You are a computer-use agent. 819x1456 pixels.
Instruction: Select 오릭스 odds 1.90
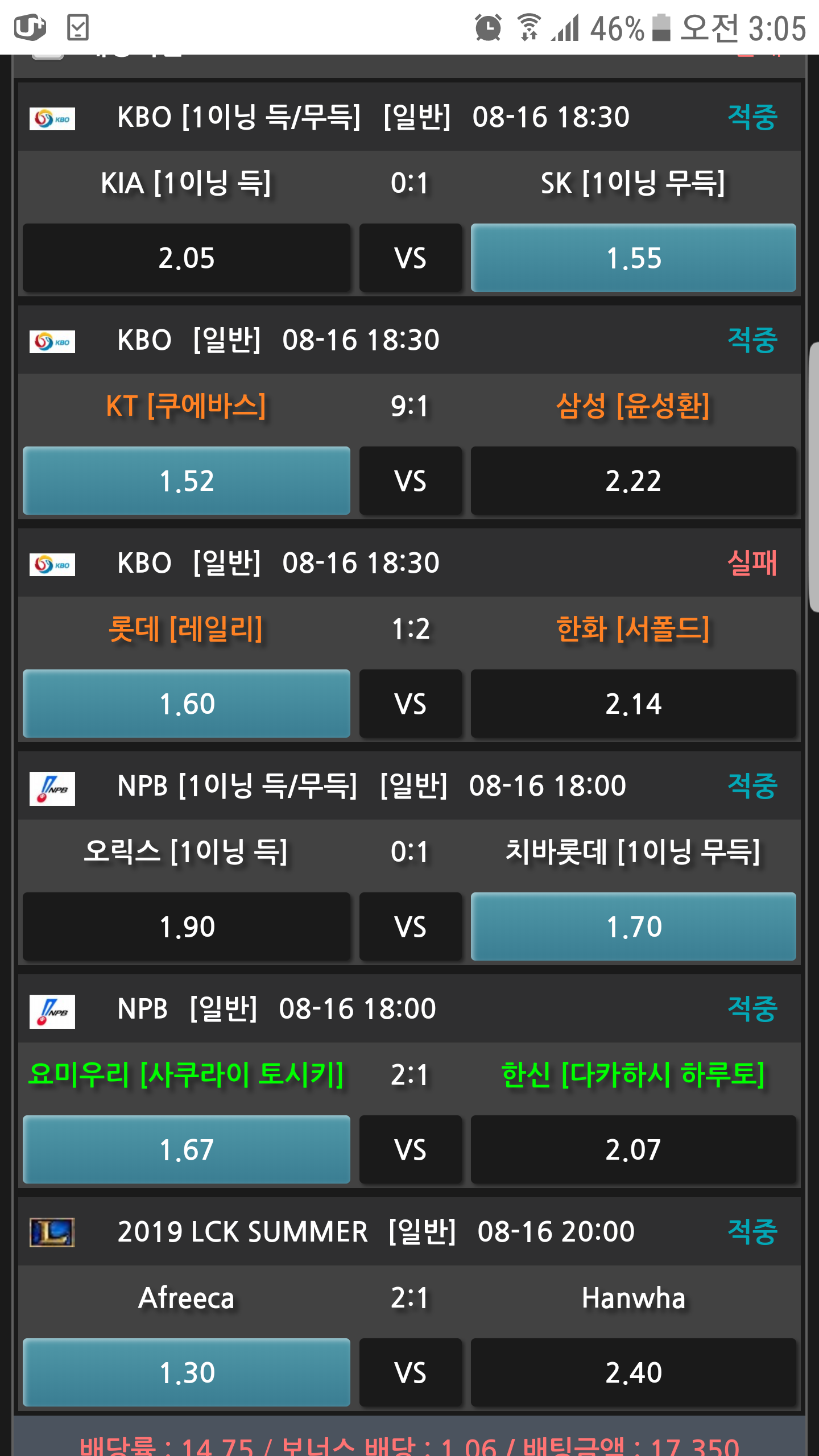click(187, 926)
